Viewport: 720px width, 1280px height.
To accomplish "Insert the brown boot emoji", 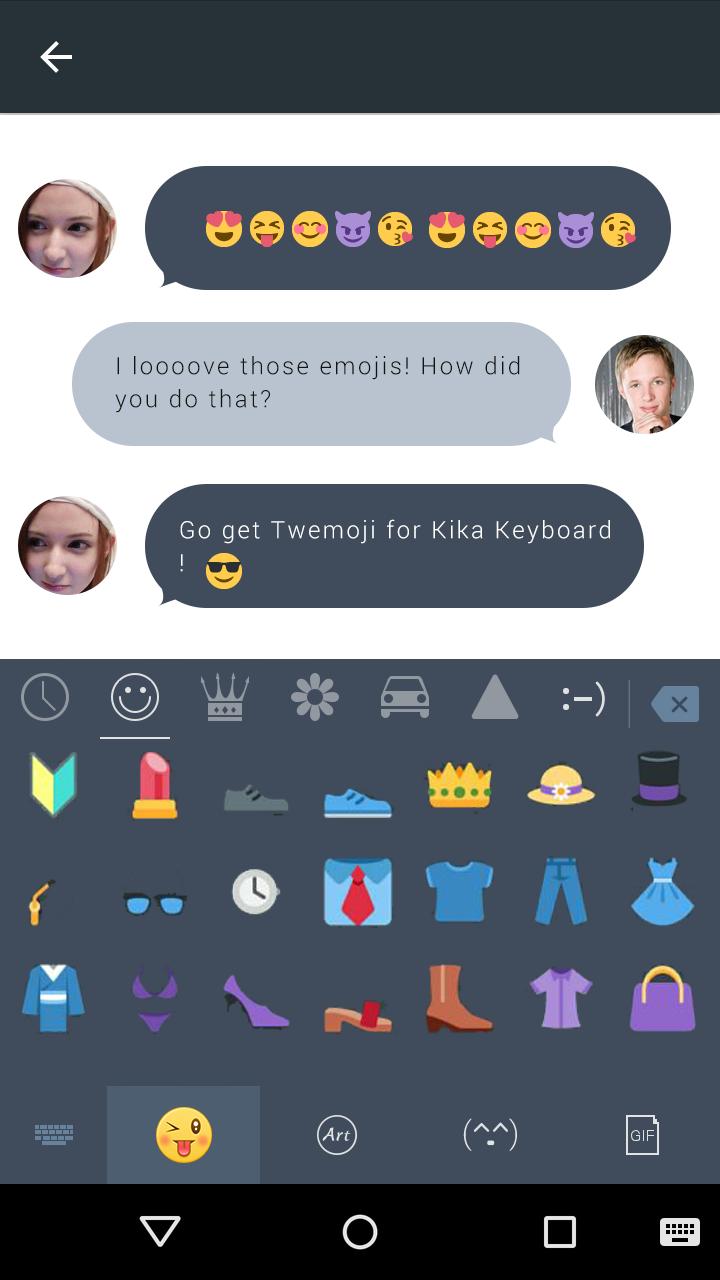I will tap(459, 998).
